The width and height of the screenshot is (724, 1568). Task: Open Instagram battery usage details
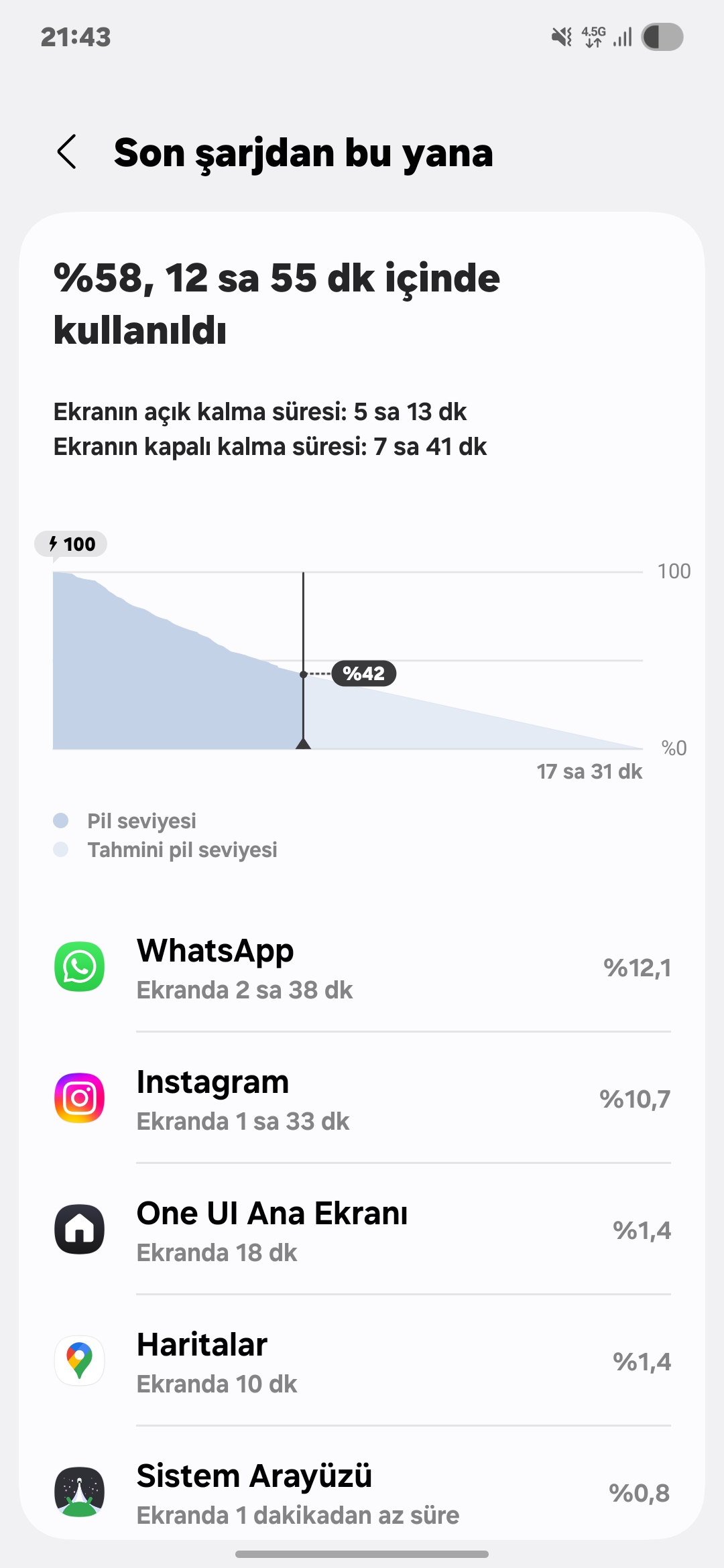pyautogui.click(x=362, y=1098)
